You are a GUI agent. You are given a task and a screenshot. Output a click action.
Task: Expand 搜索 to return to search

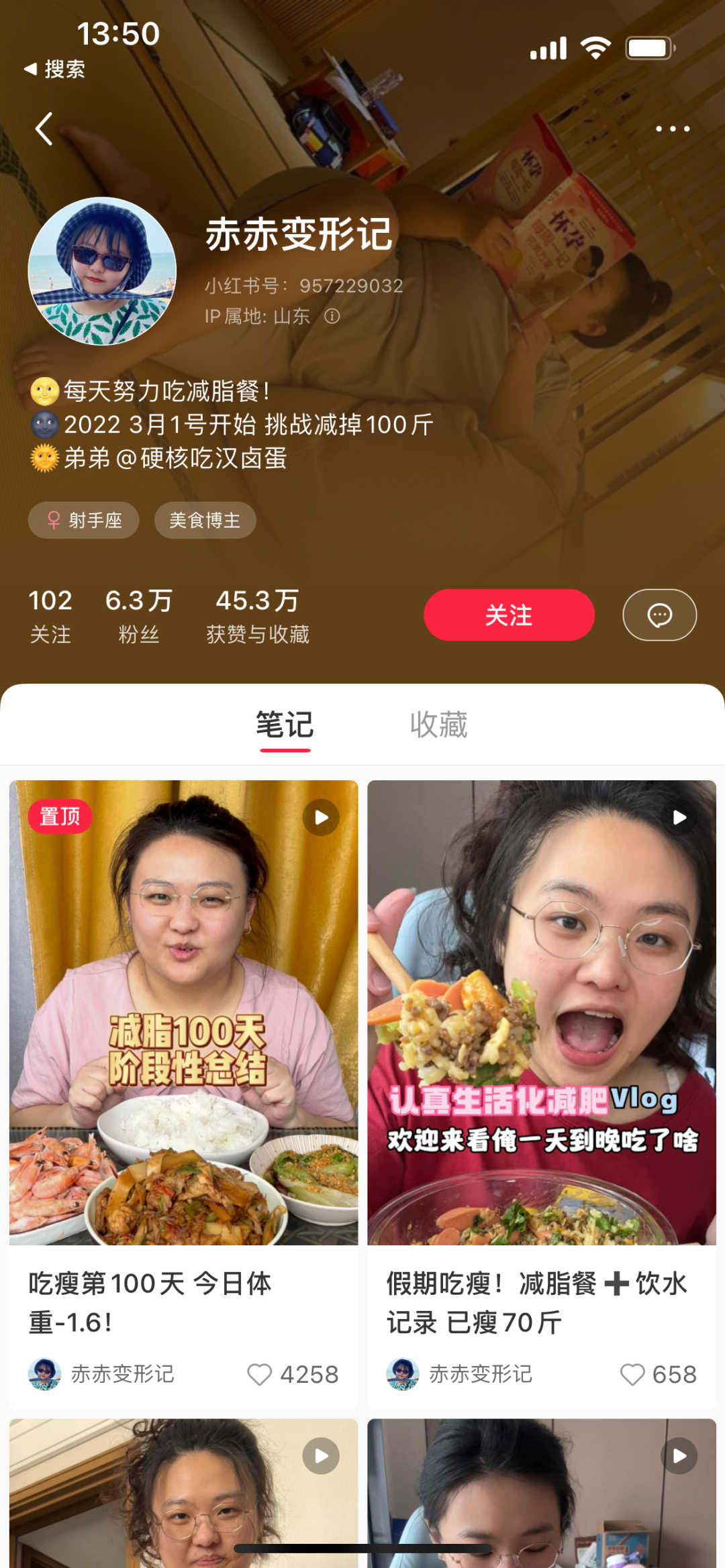pos(54,69)
